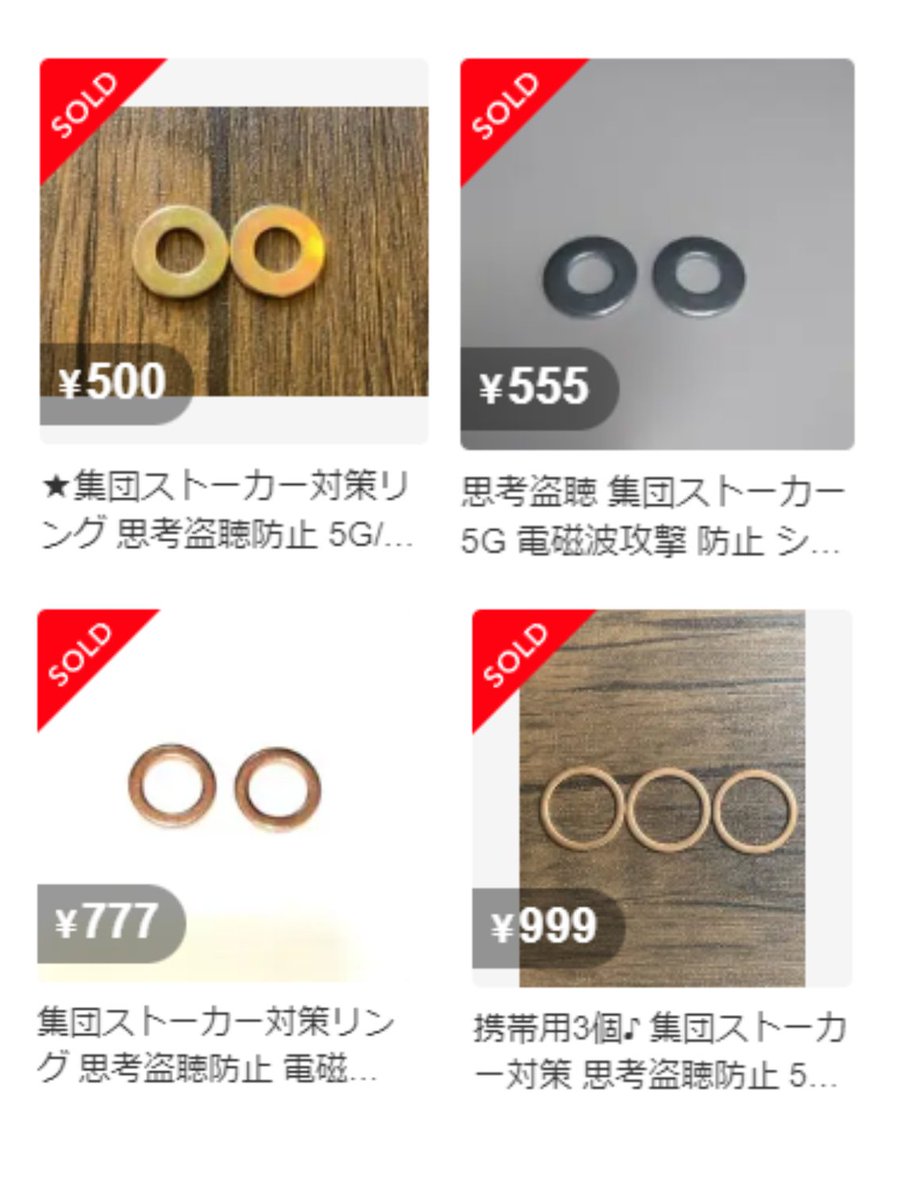Open the ¥500 gold ring listing

pyautogui.click(x=234, y=250)
